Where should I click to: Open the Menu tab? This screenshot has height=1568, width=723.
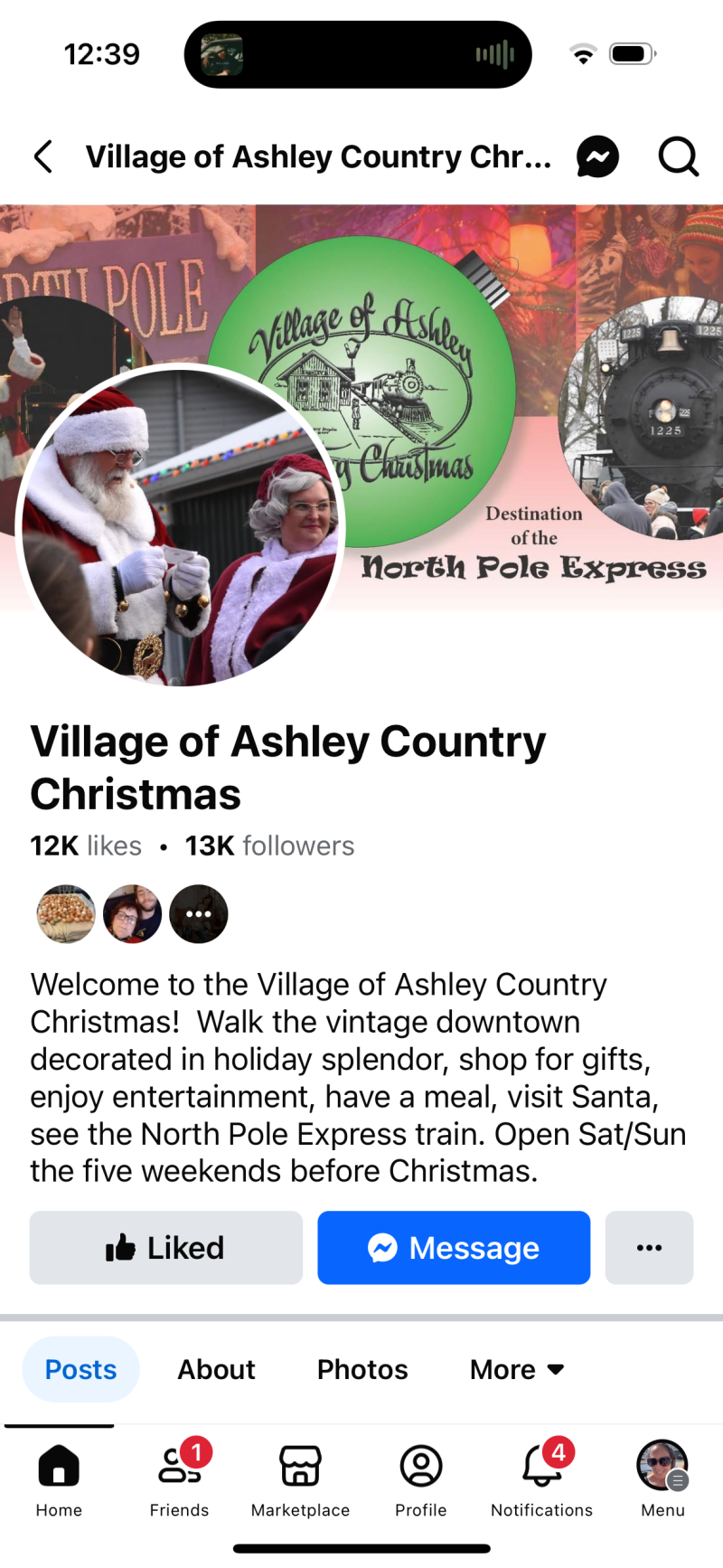tap(662, 1476)
